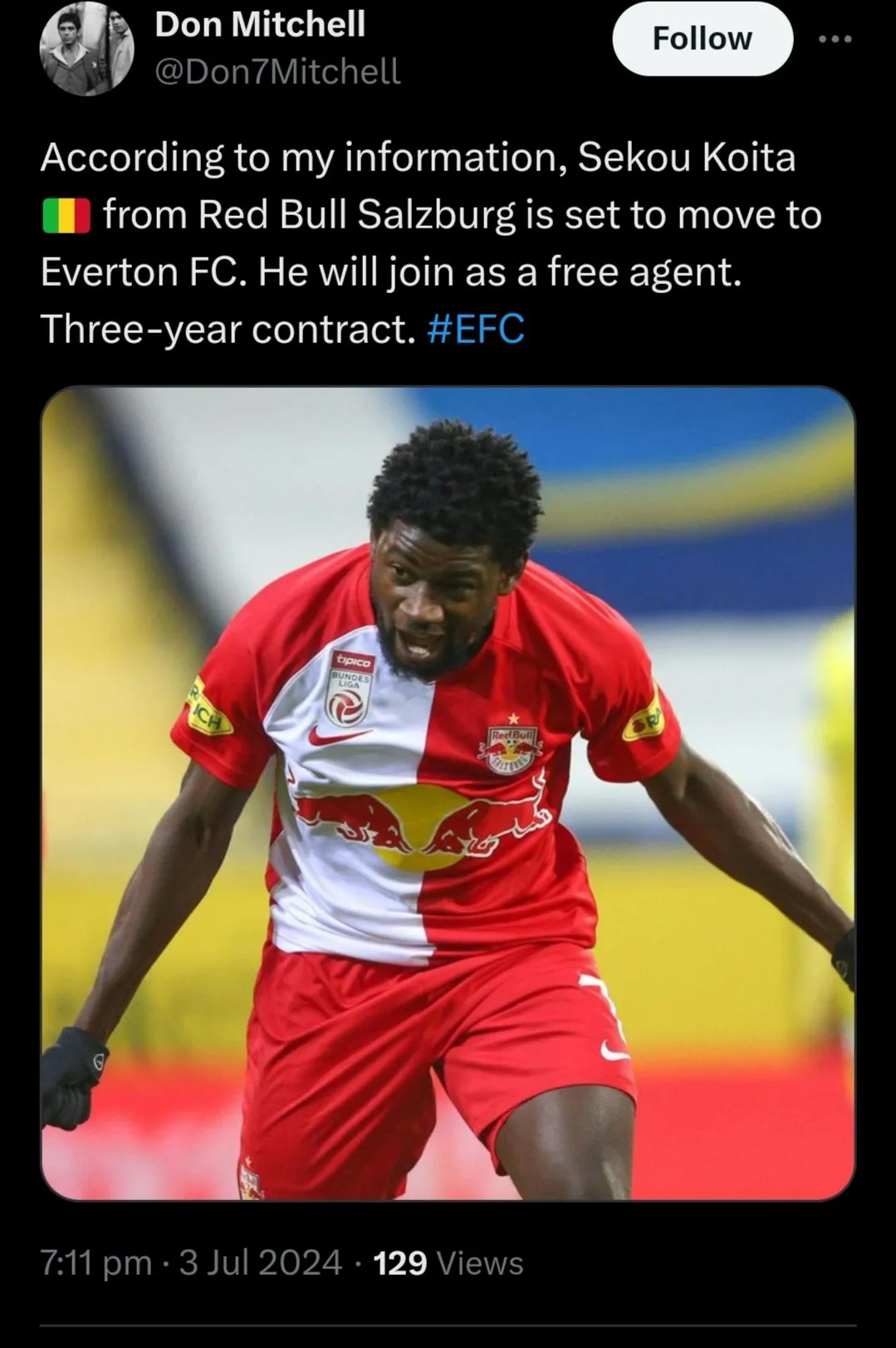The height and width of the screenshot is (1348, 896).
Task: Open the Don Mitchell profile name
Action: click(260, 24)
